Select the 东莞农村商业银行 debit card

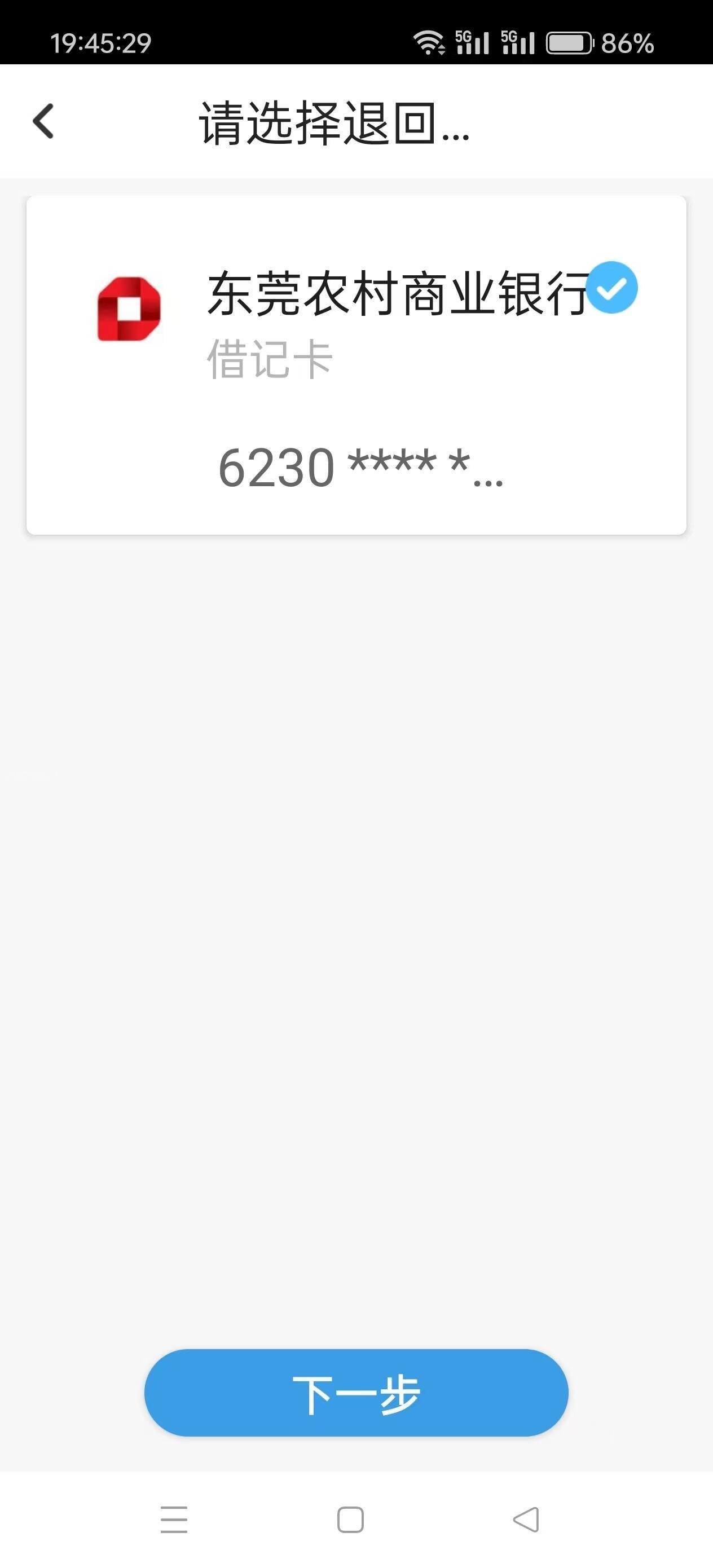click(x=355, y=365)
